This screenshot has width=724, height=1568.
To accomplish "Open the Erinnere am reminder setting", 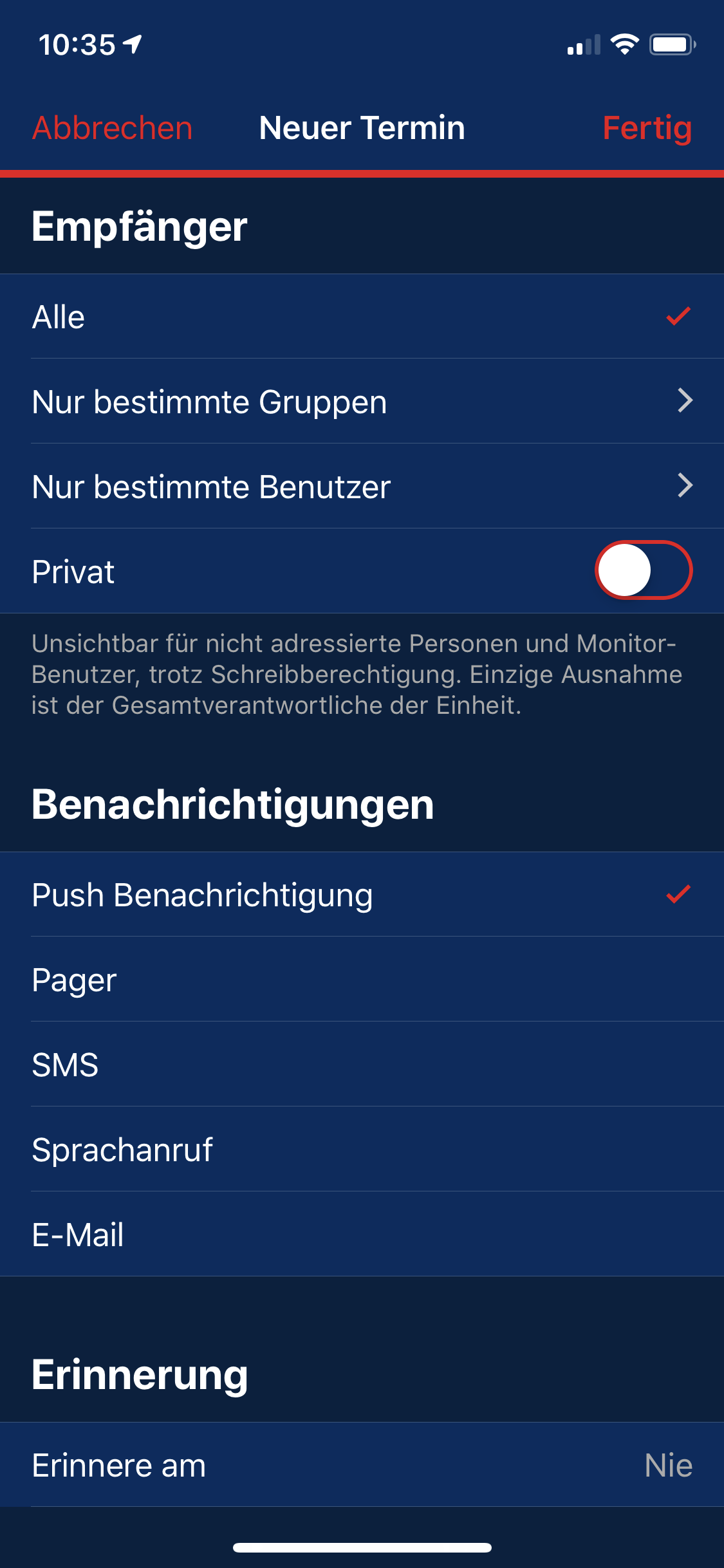I will 362,1465.
